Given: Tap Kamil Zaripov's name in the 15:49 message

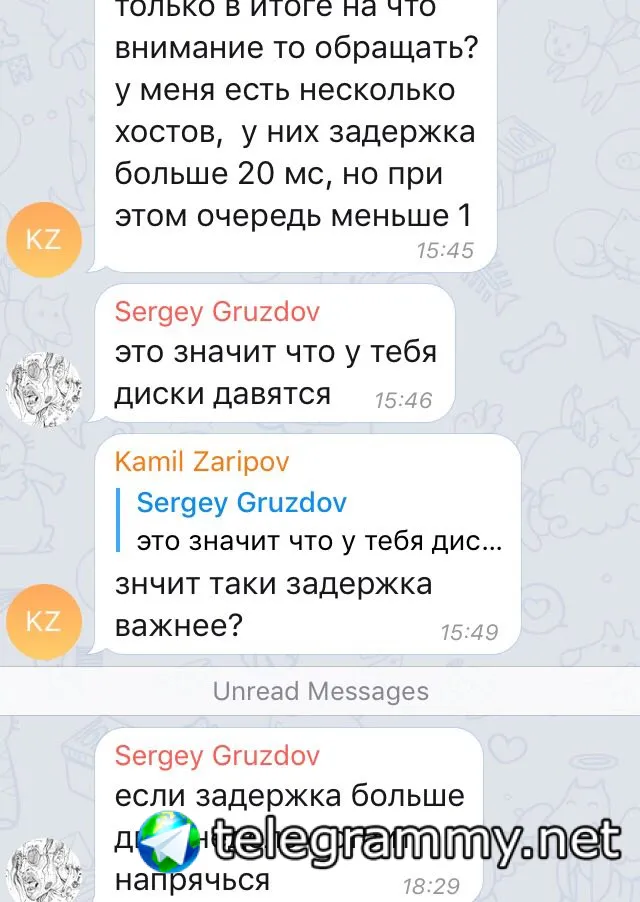Looking at the screenshot, I should pyautogui.click(x=202, y=461).
